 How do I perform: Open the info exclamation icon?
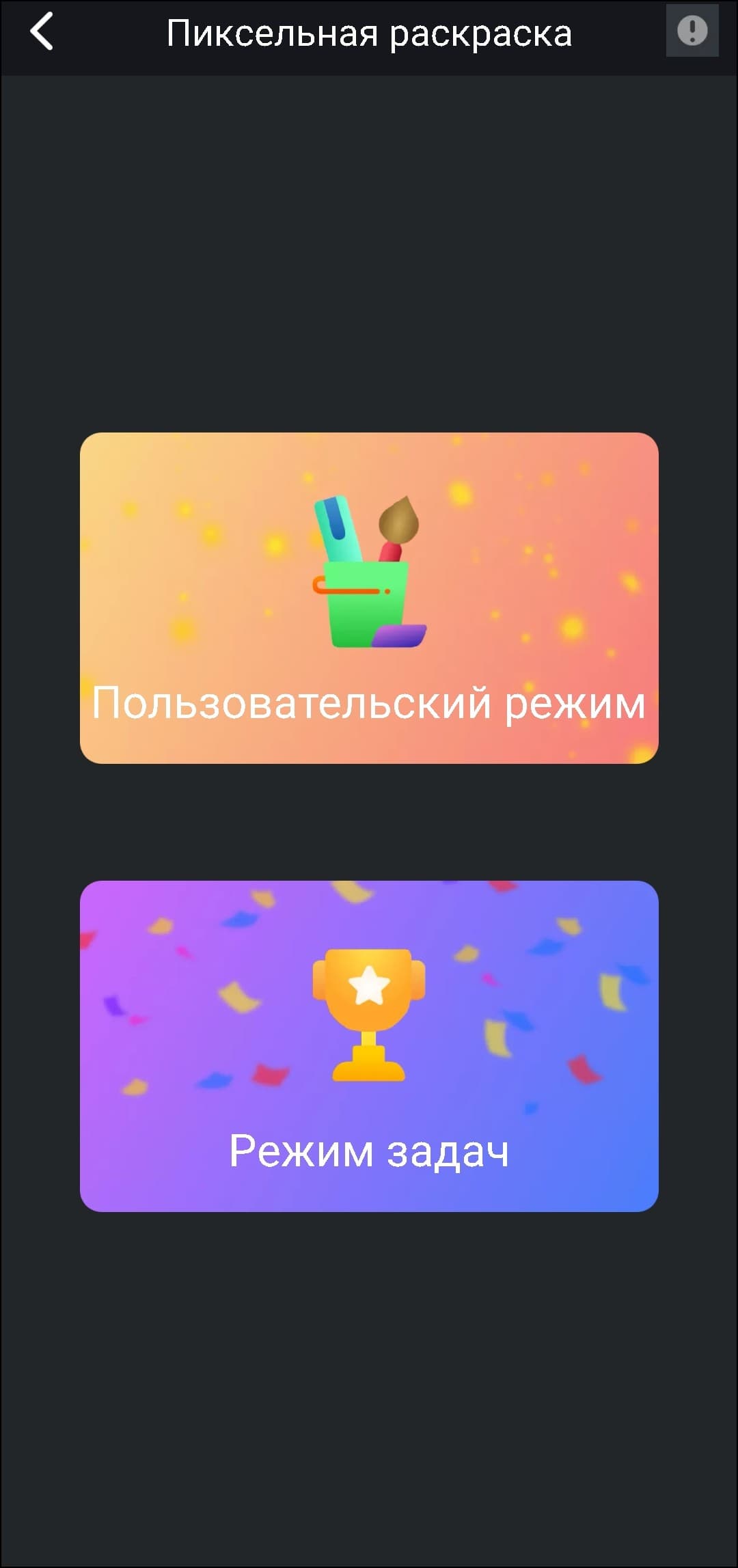[x=692, y=31]
